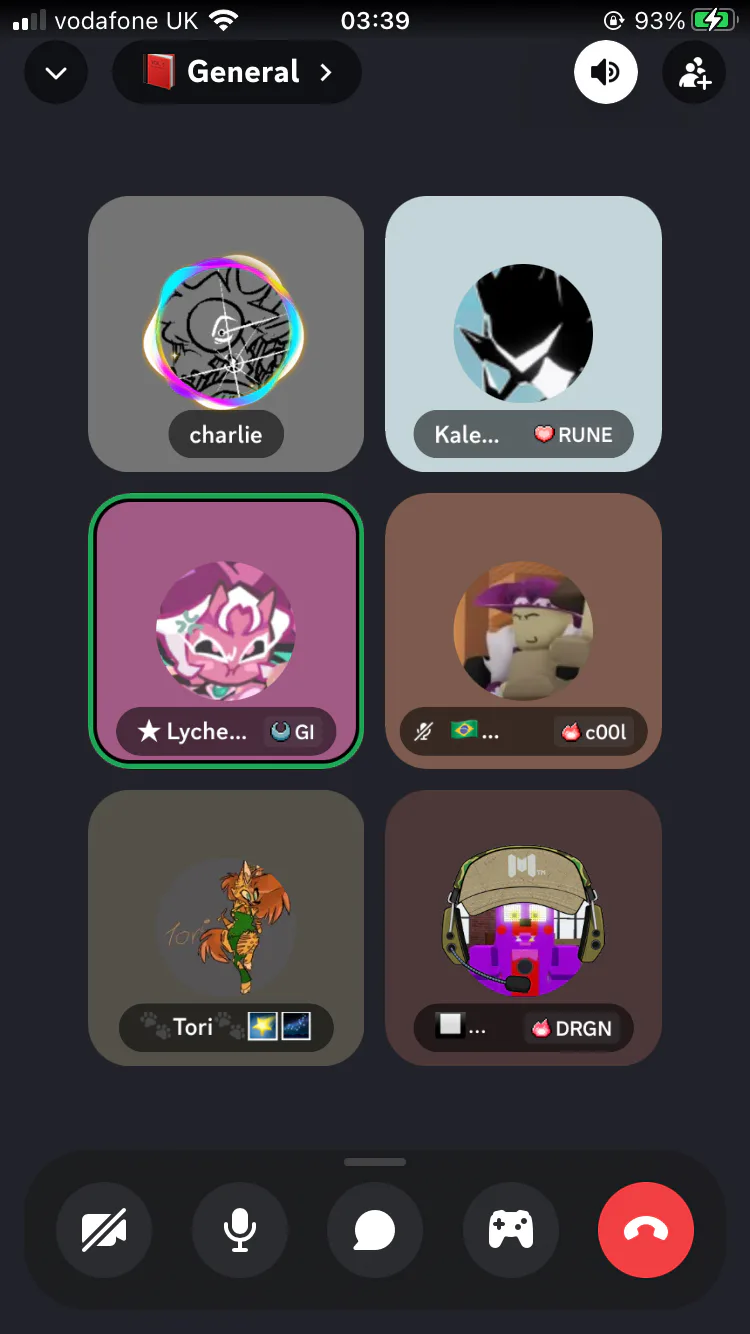Viewport: 750px width, 1334px height.
Task: Launch an activity with the game controller
Action: click(x=510, y=1230)
